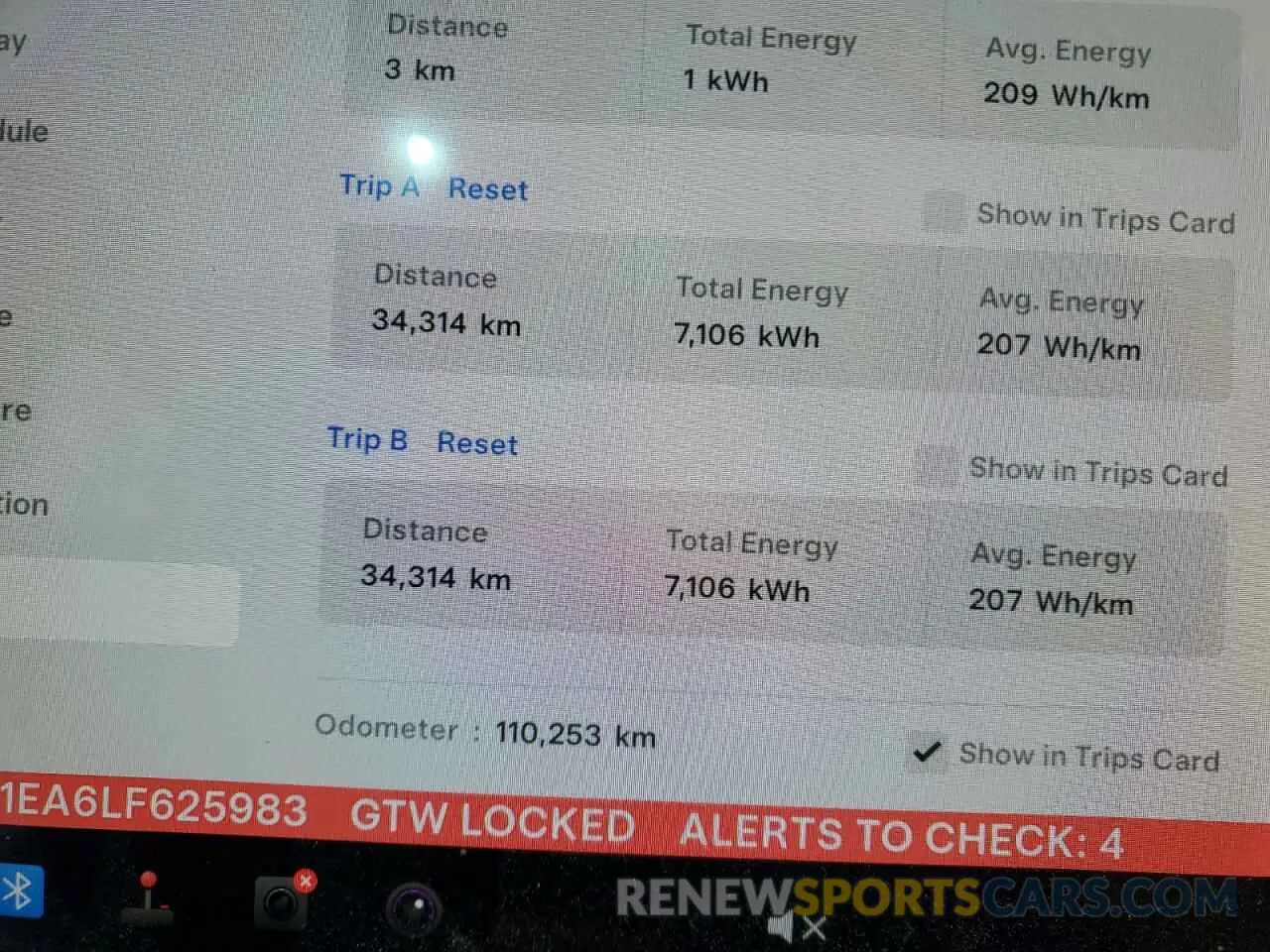
Task: Unmute the volume speaker icon
Action: [796, 929]
